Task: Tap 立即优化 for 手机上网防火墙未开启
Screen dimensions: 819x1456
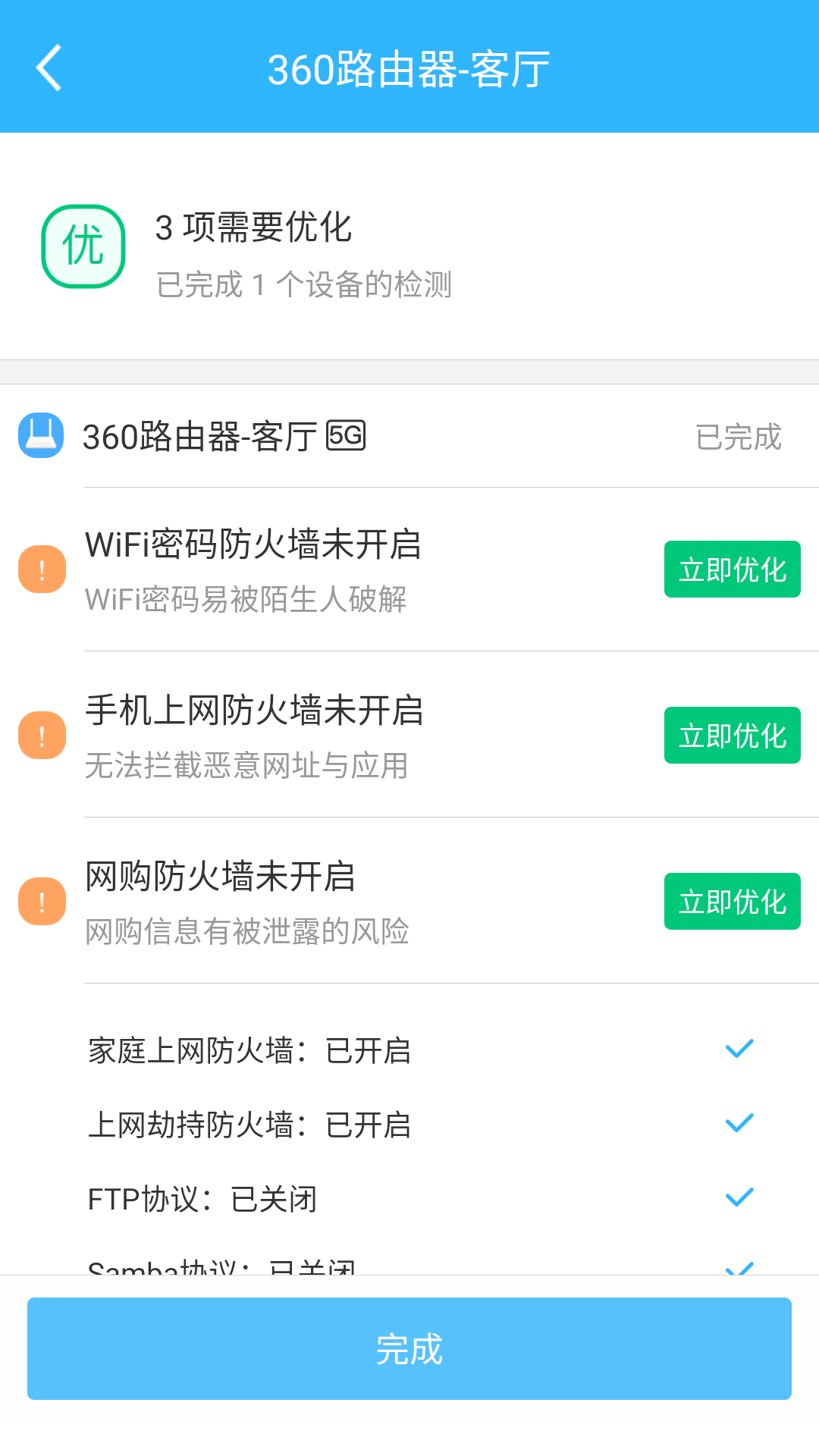Action: [x=732, y=735]
